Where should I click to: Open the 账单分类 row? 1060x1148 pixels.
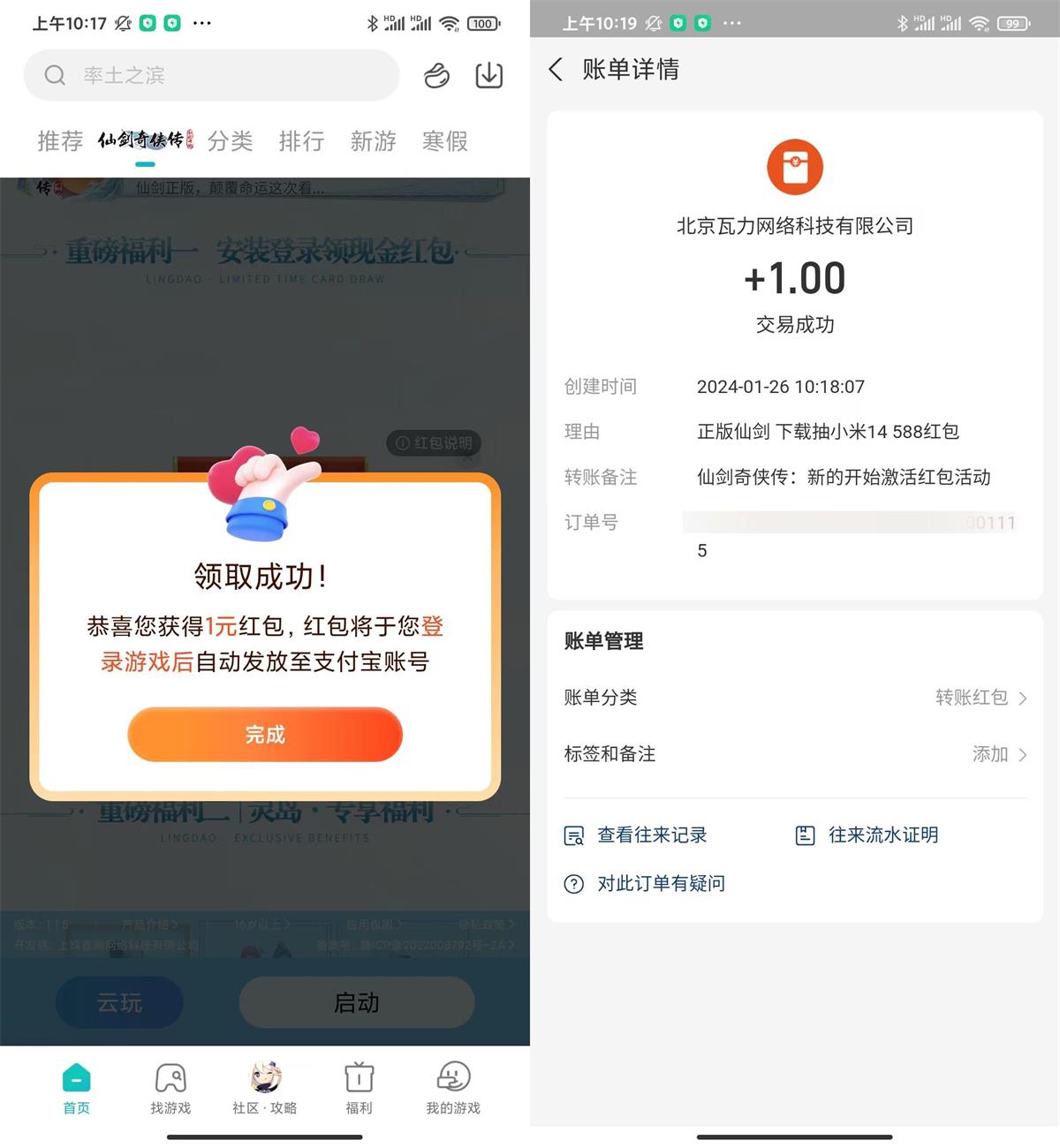click(795, 698)
